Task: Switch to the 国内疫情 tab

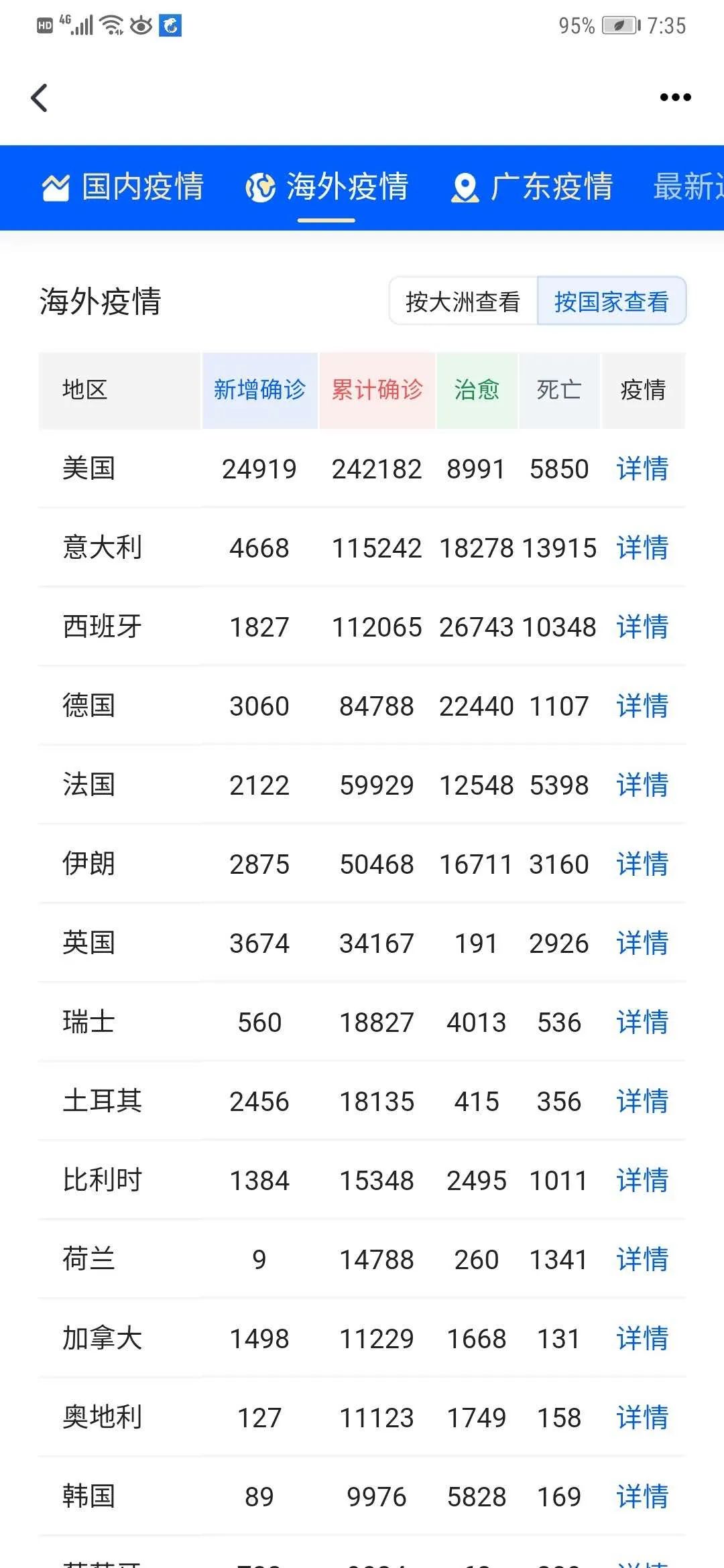Action: click(x=123, y=187)
